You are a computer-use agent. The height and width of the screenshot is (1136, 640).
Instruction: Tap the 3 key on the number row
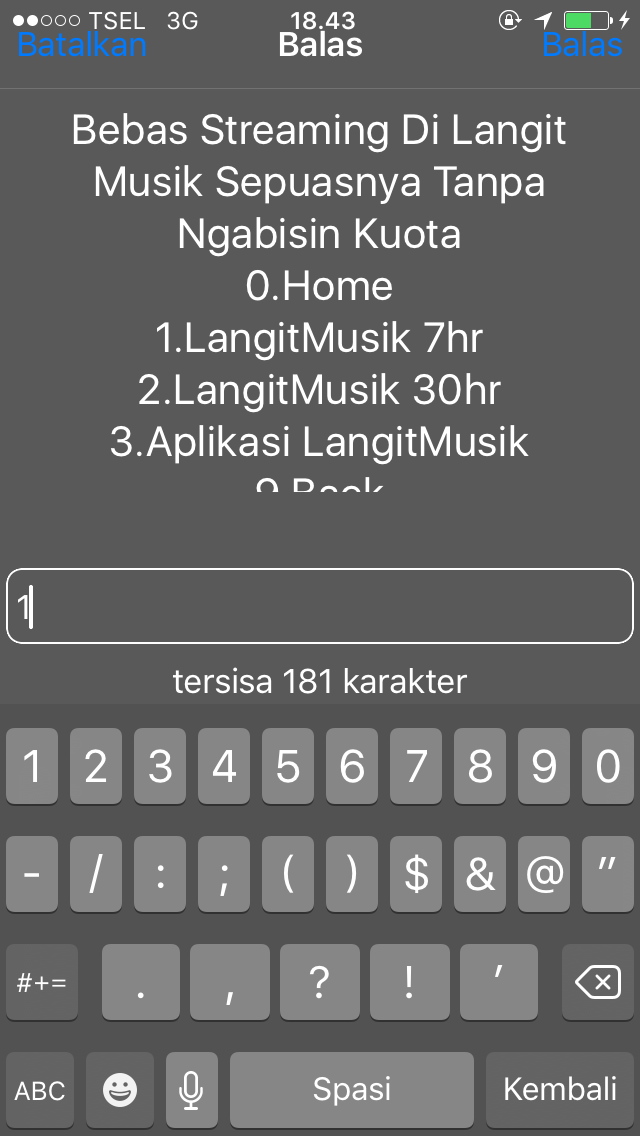(x=160, y=766)
